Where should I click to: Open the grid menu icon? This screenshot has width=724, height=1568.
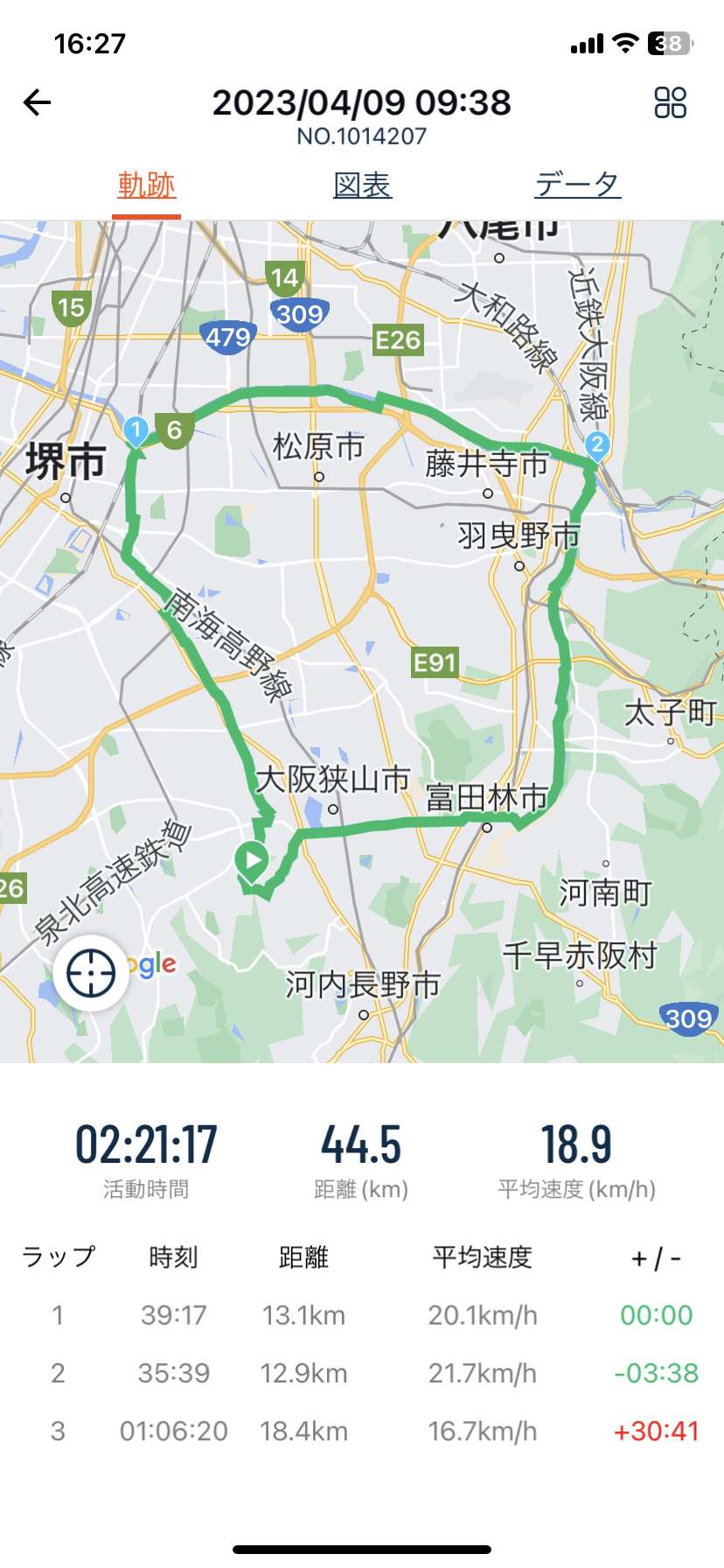click(671, 102)
